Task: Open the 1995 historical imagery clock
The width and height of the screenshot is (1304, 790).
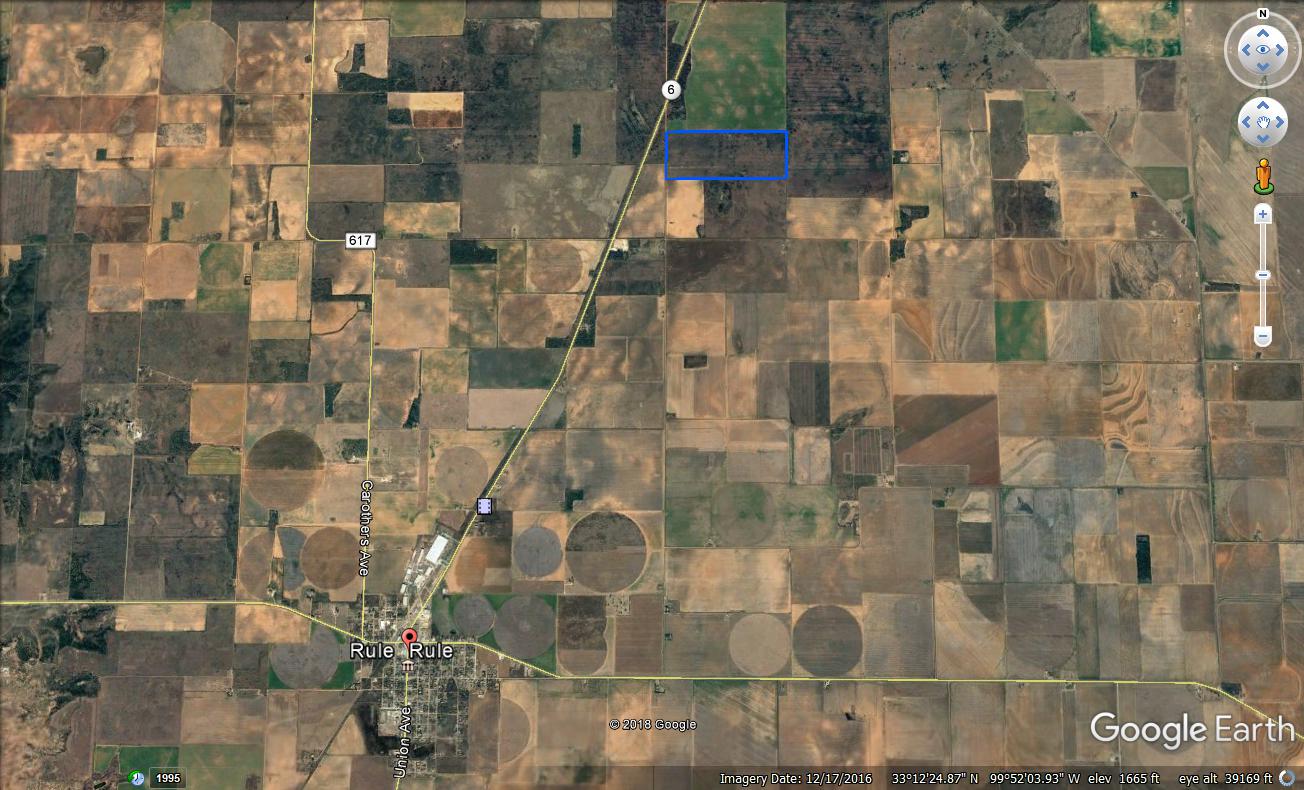Action: (138, 777)
